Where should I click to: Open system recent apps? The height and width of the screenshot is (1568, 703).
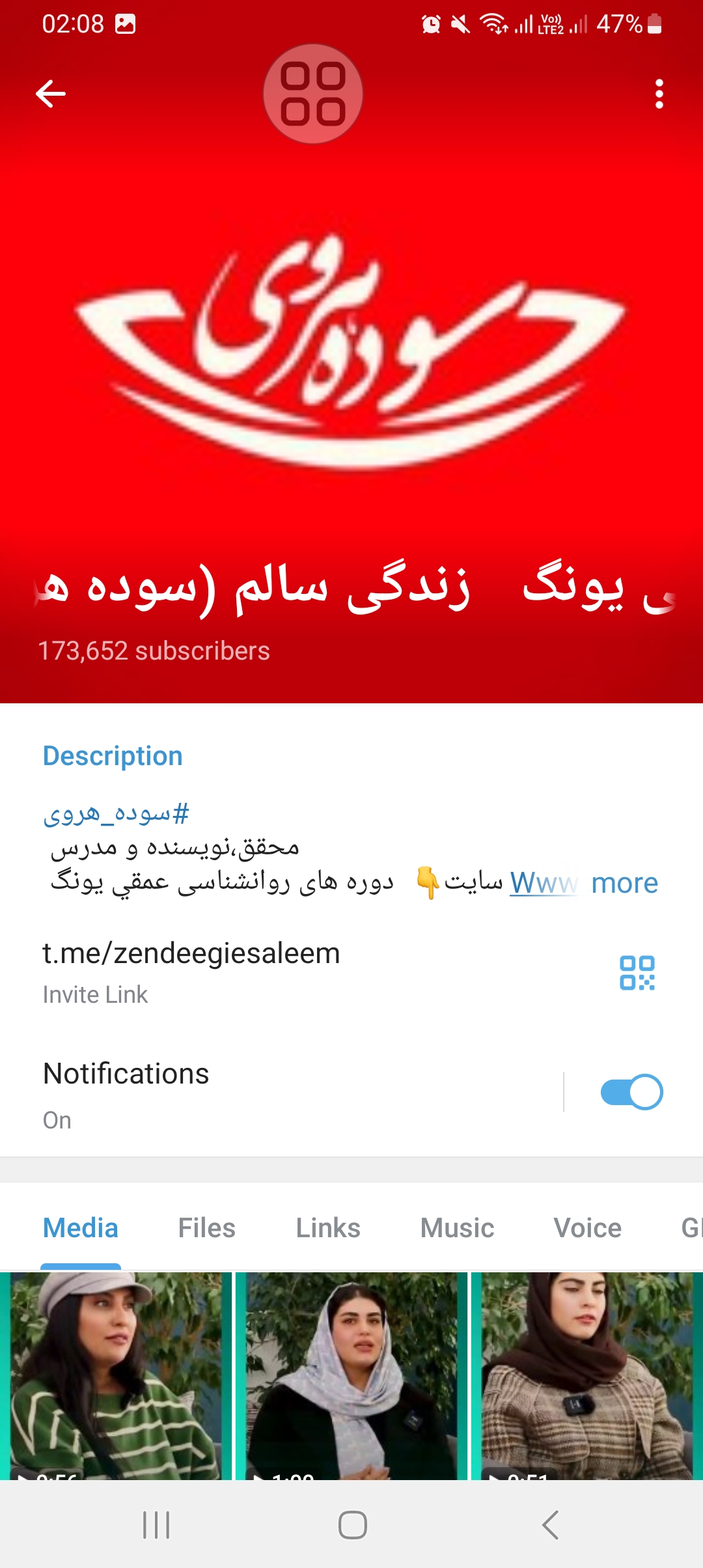coord(156,1525)
